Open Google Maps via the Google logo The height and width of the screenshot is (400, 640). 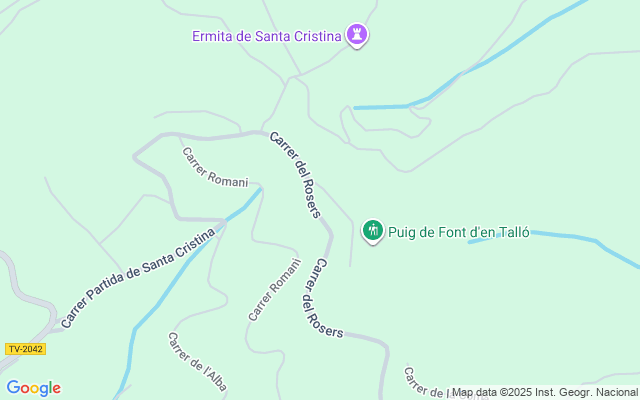point(33,388)
